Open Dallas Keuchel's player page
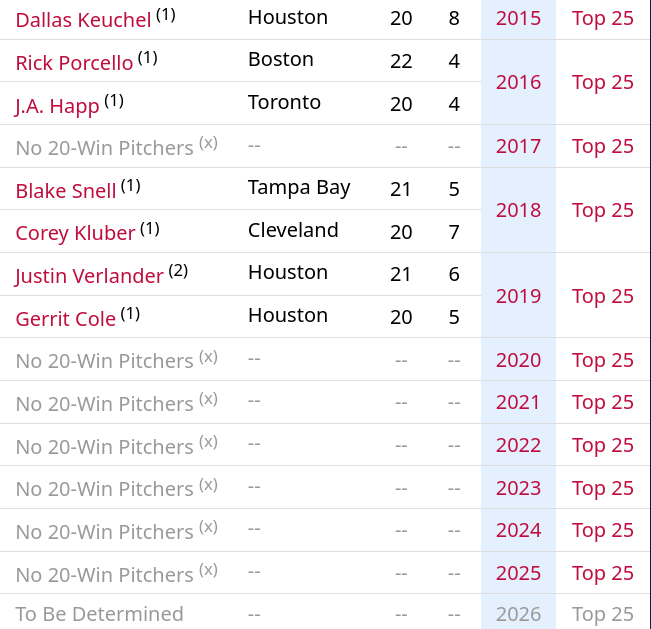This screenshot has width=651, height=629. click(83, 20)
